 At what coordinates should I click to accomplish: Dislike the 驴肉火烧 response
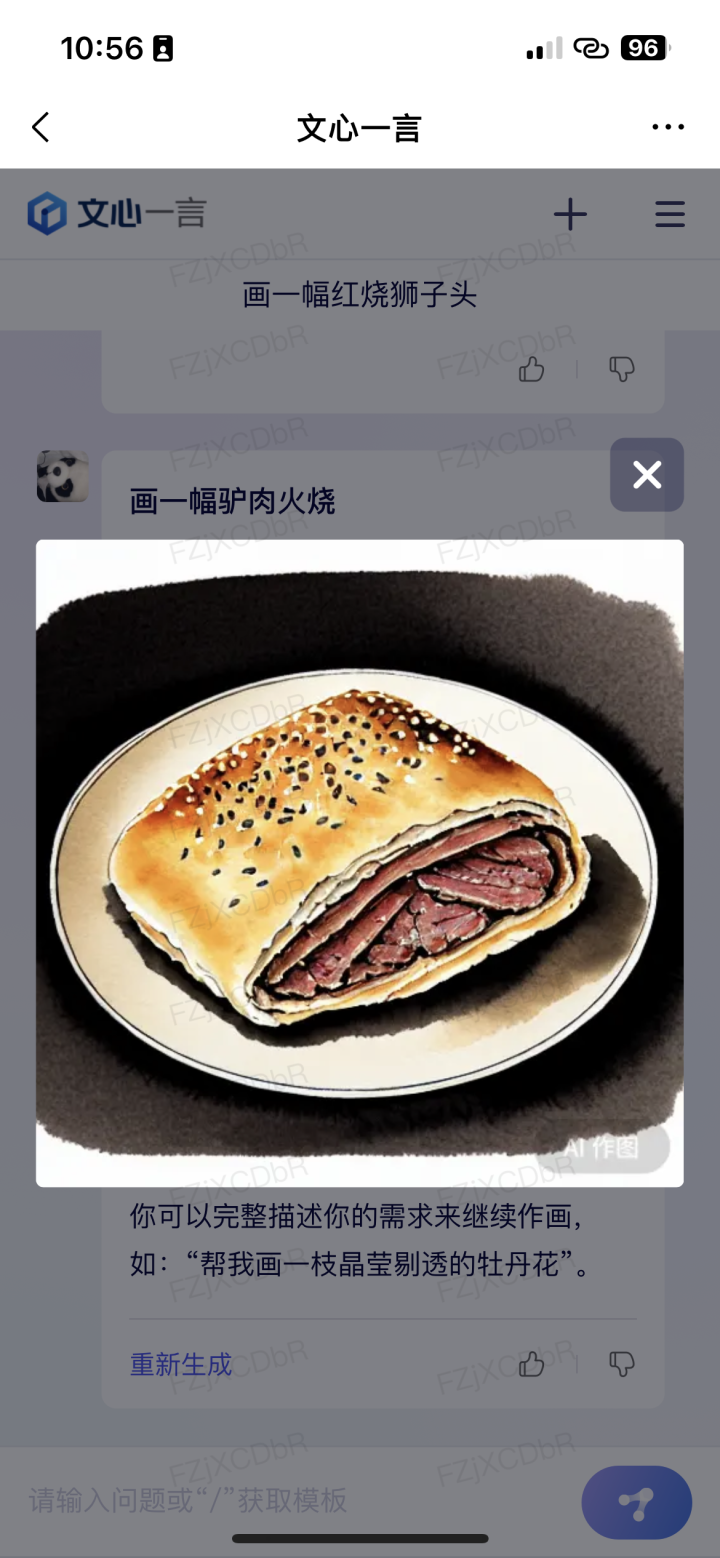coord(622,1364)
